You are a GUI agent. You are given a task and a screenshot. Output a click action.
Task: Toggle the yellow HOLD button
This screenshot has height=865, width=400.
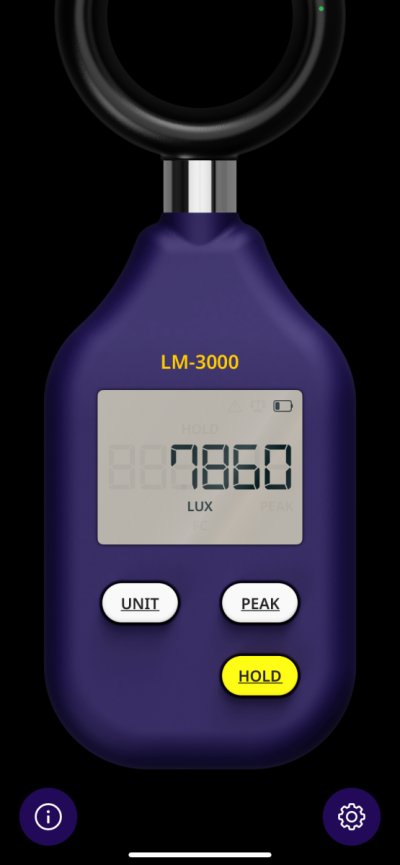click(x=260, y=676)
